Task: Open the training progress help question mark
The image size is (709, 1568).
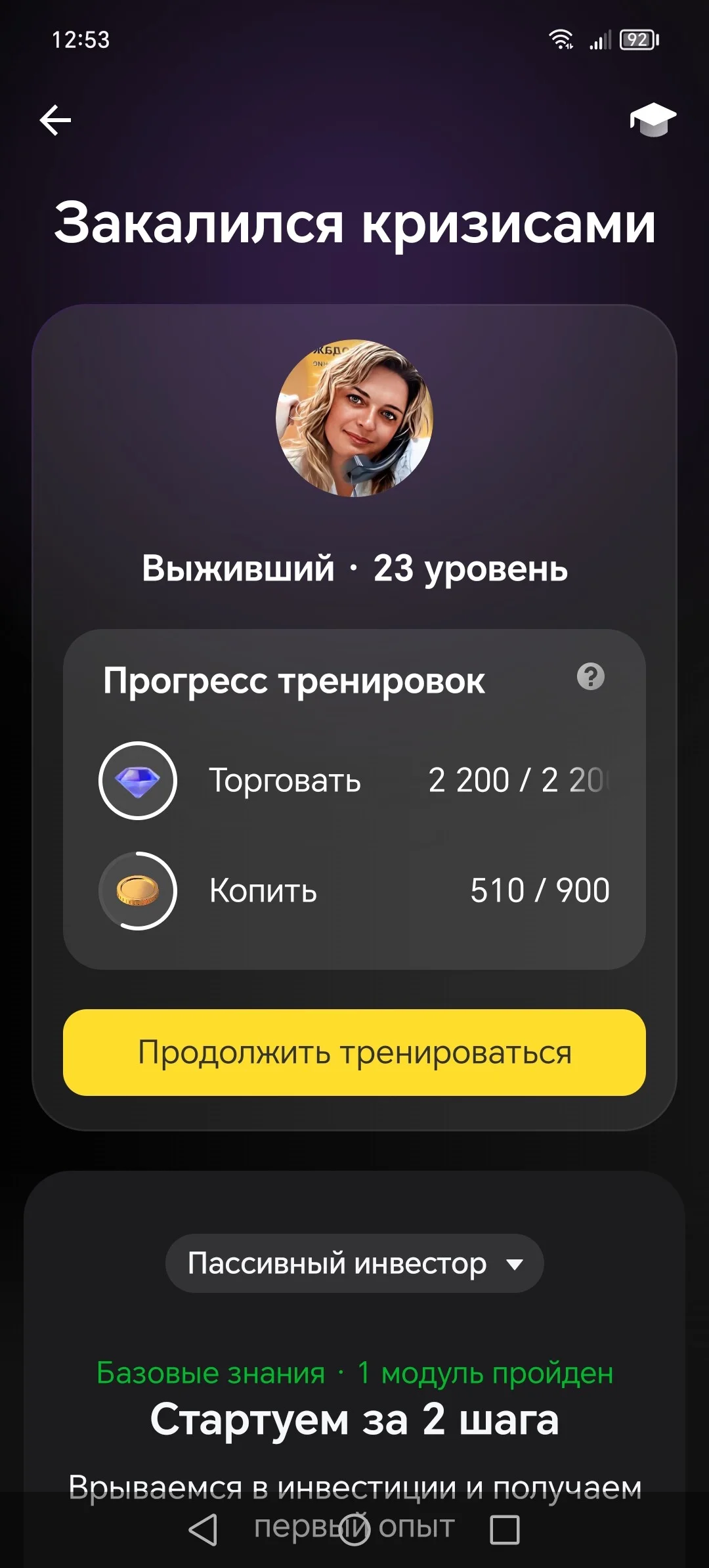Action: tap(590, 676)
